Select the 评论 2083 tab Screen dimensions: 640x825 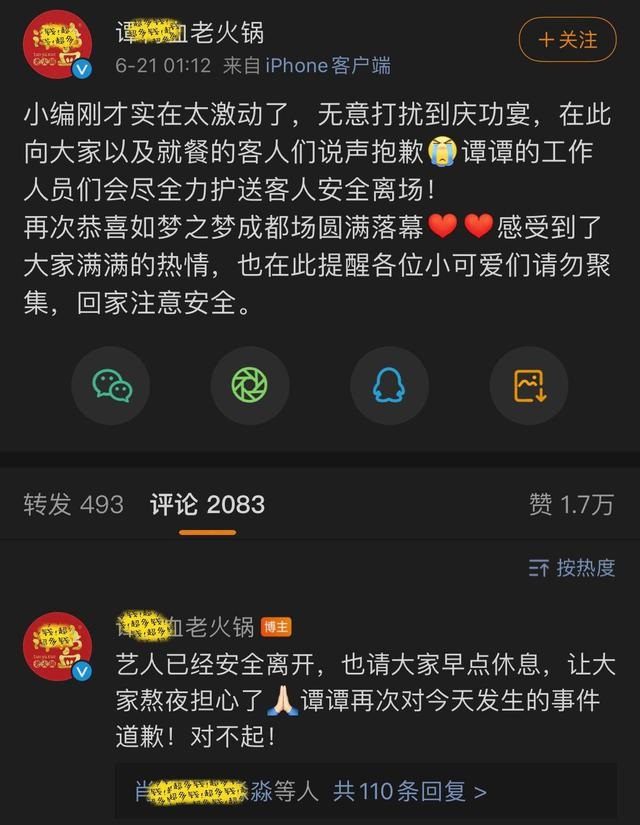pyautogui.click(x=207, y=504)
